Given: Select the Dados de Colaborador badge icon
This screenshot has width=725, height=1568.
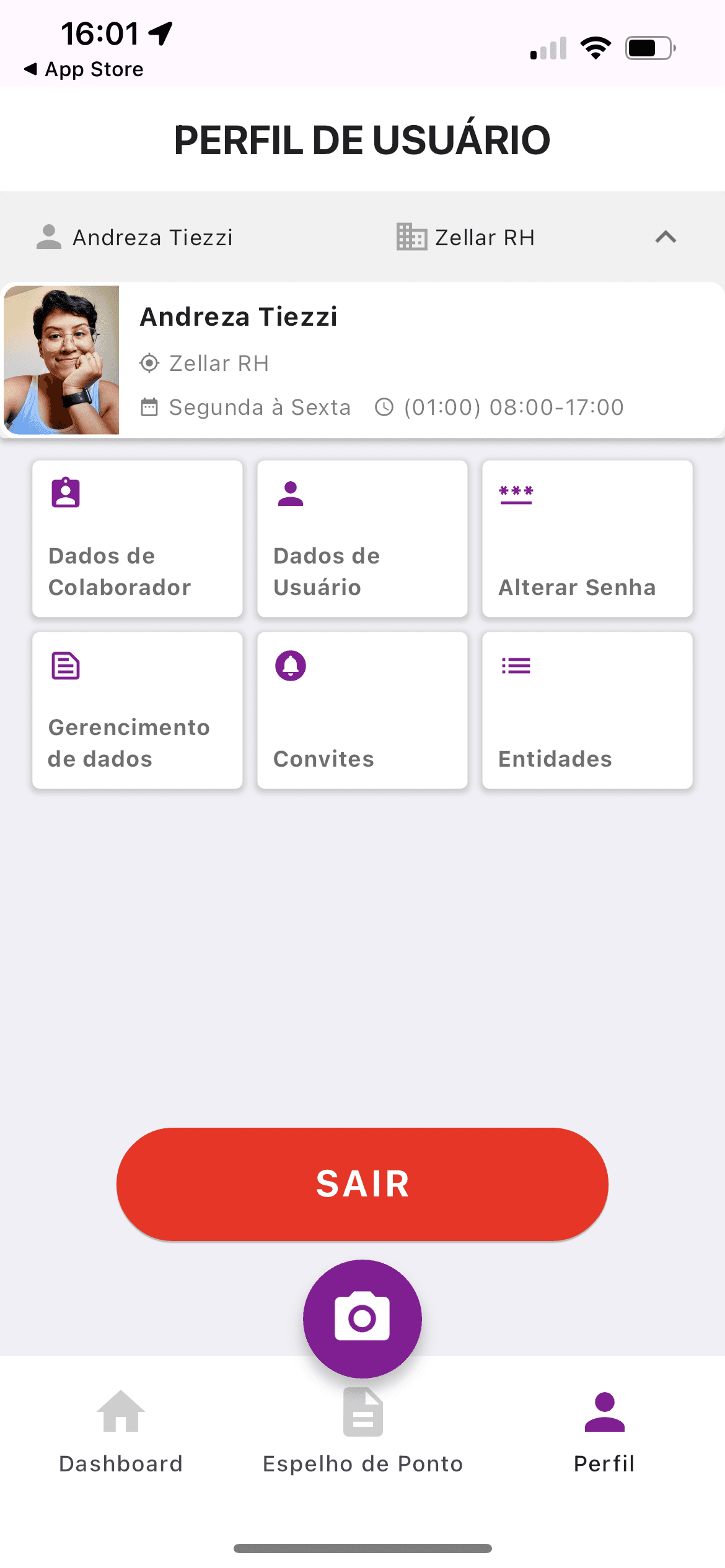Looking at the screenshot, I should pyautogui.click(x=64, y=494).
